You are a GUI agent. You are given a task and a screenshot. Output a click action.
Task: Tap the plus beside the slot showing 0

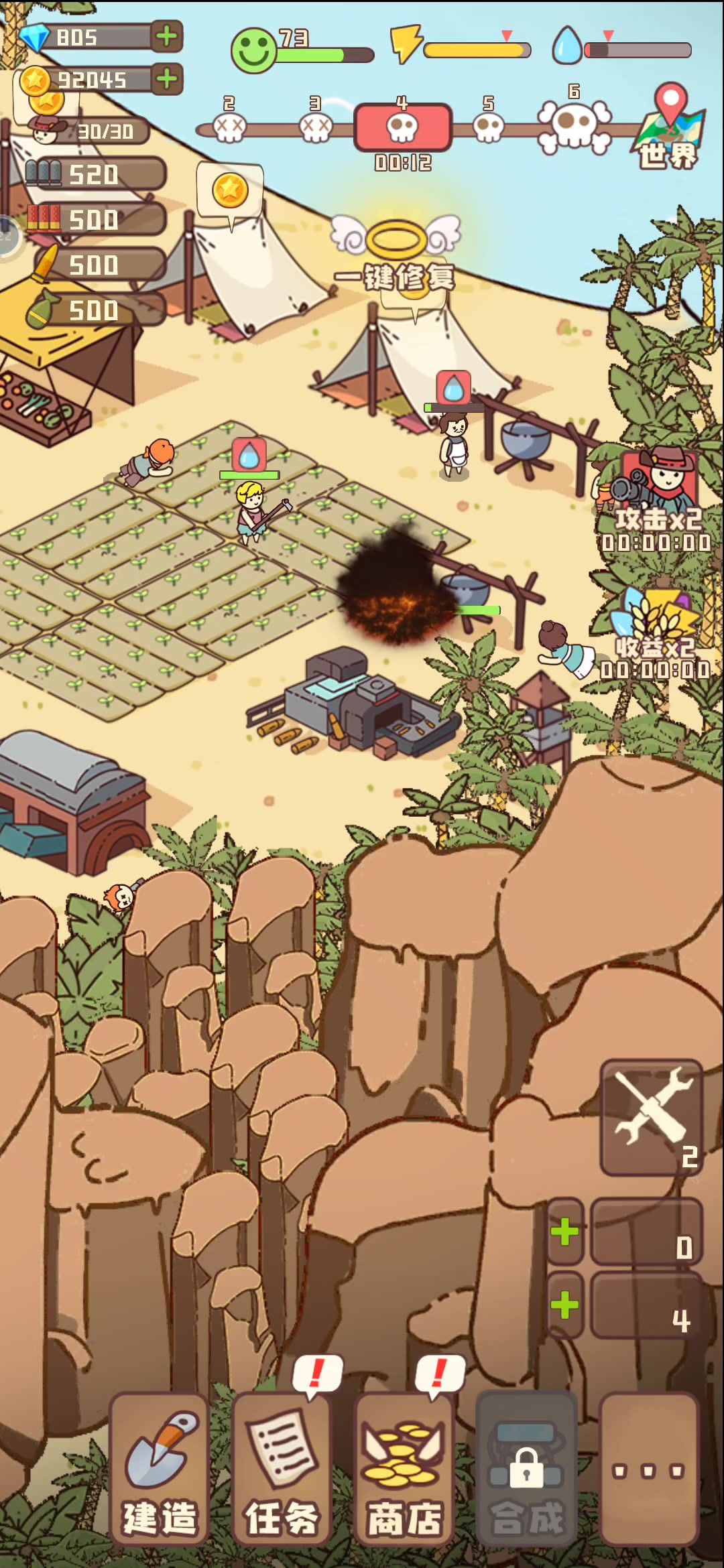(564, 1231)
